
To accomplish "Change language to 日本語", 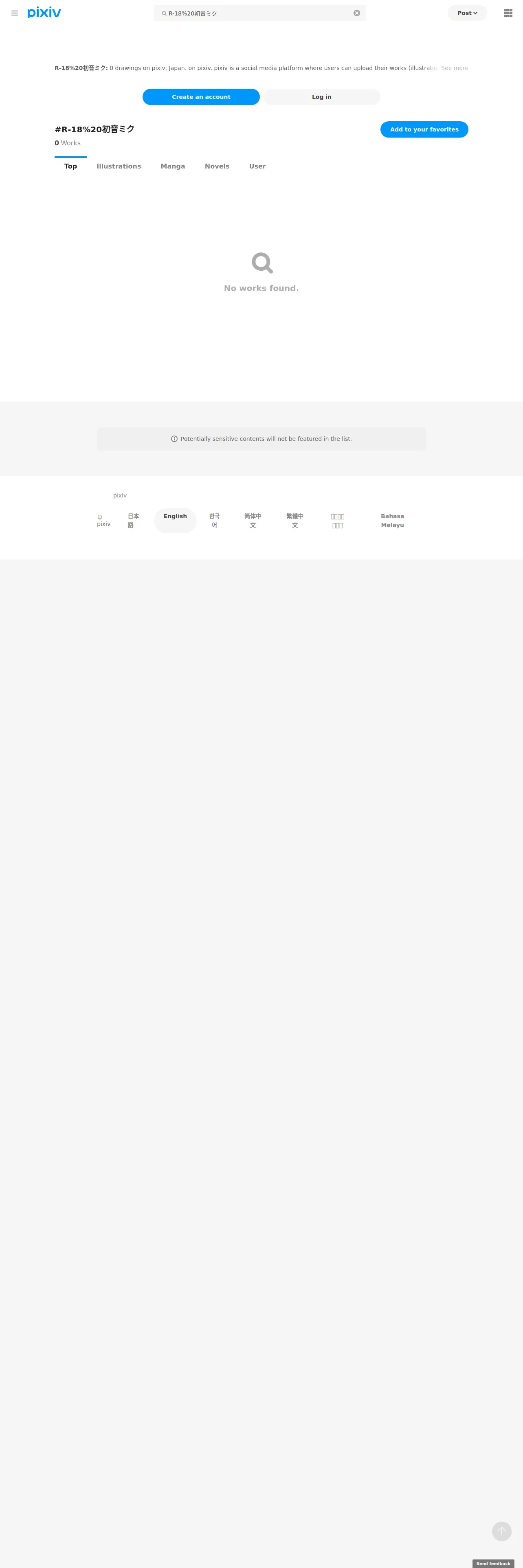I will point(133,521).
